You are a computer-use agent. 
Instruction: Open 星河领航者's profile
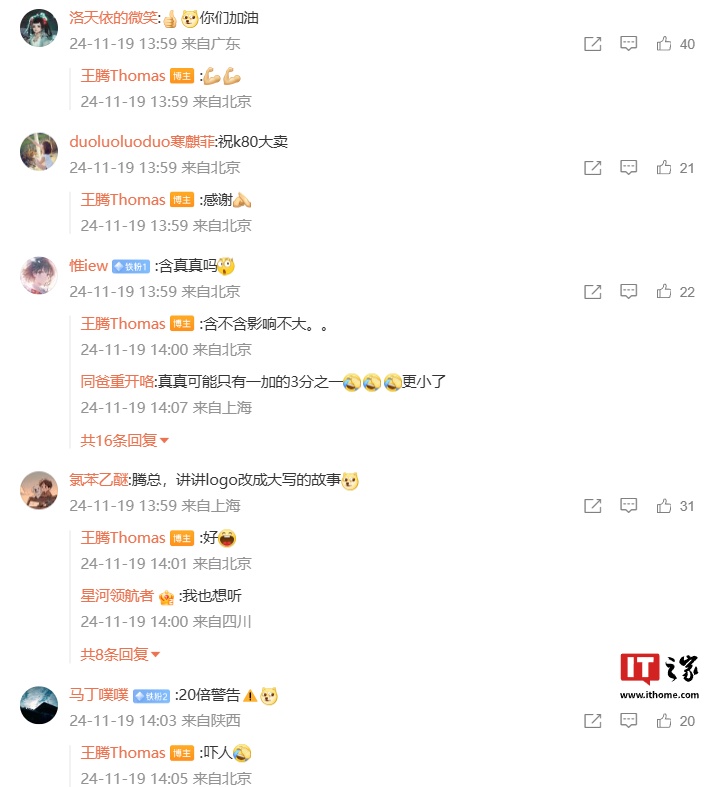coord(117,596)
